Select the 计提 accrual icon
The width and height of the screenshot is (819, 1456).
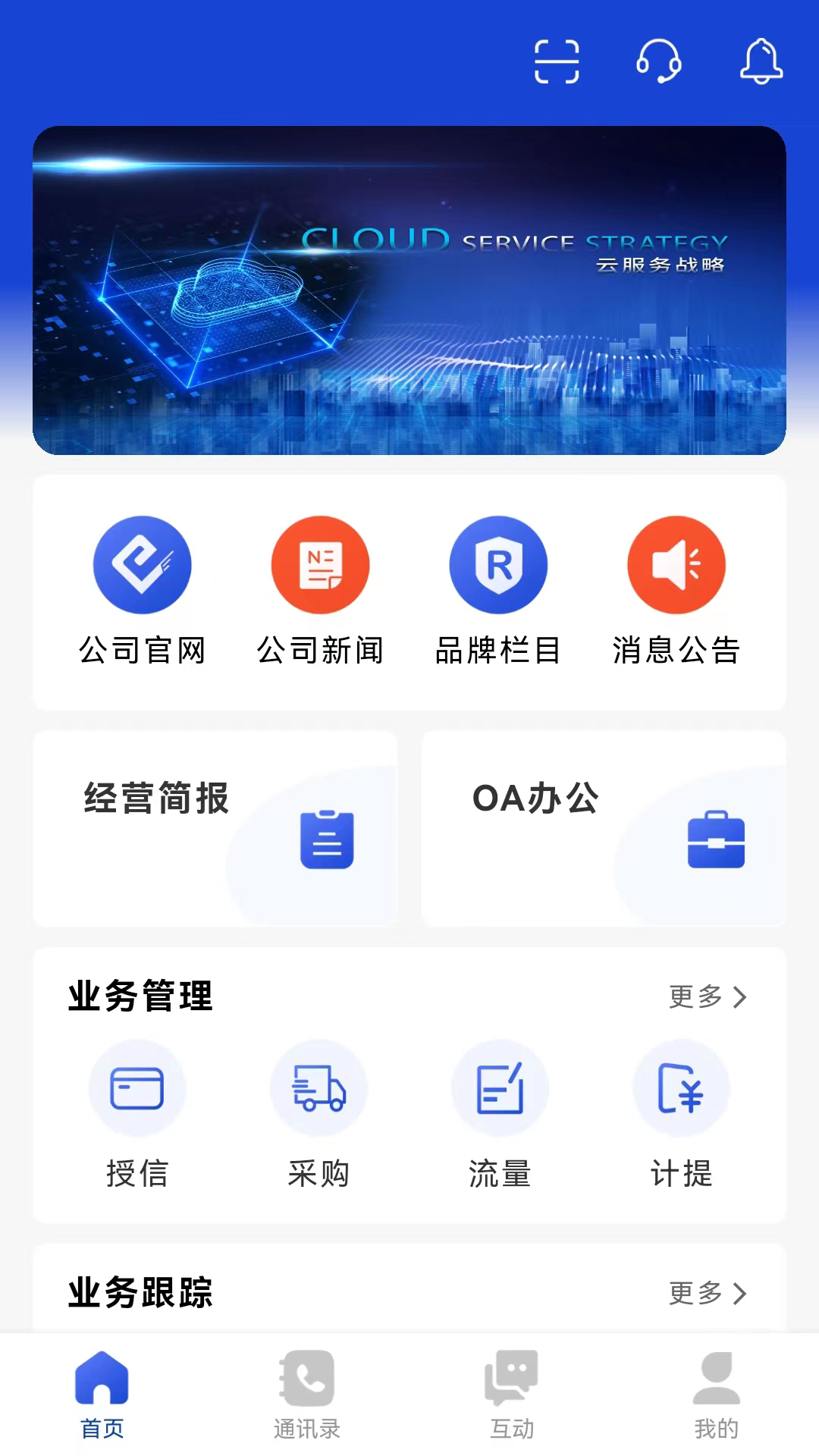point(681,1087)
